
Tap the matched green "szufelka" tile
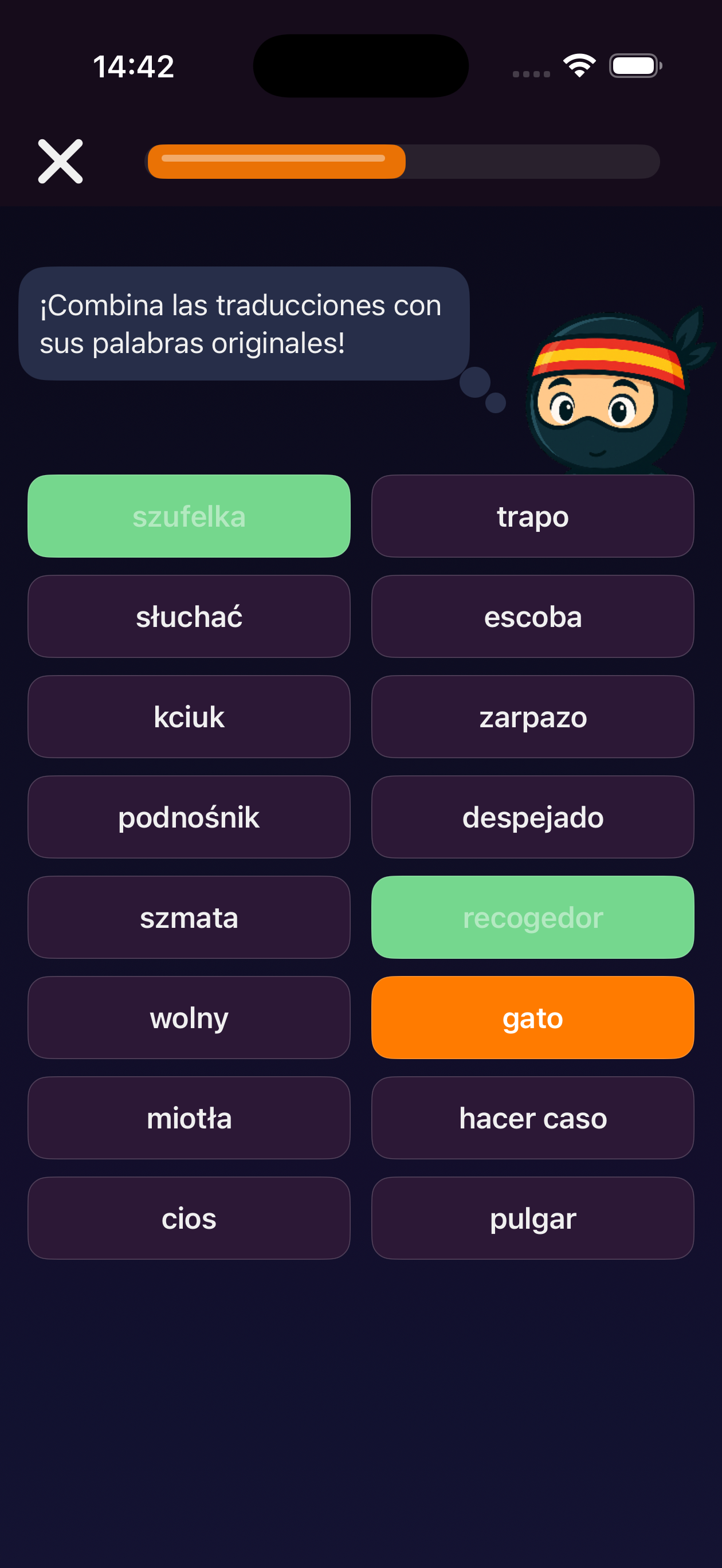click(x=189, y=516)
